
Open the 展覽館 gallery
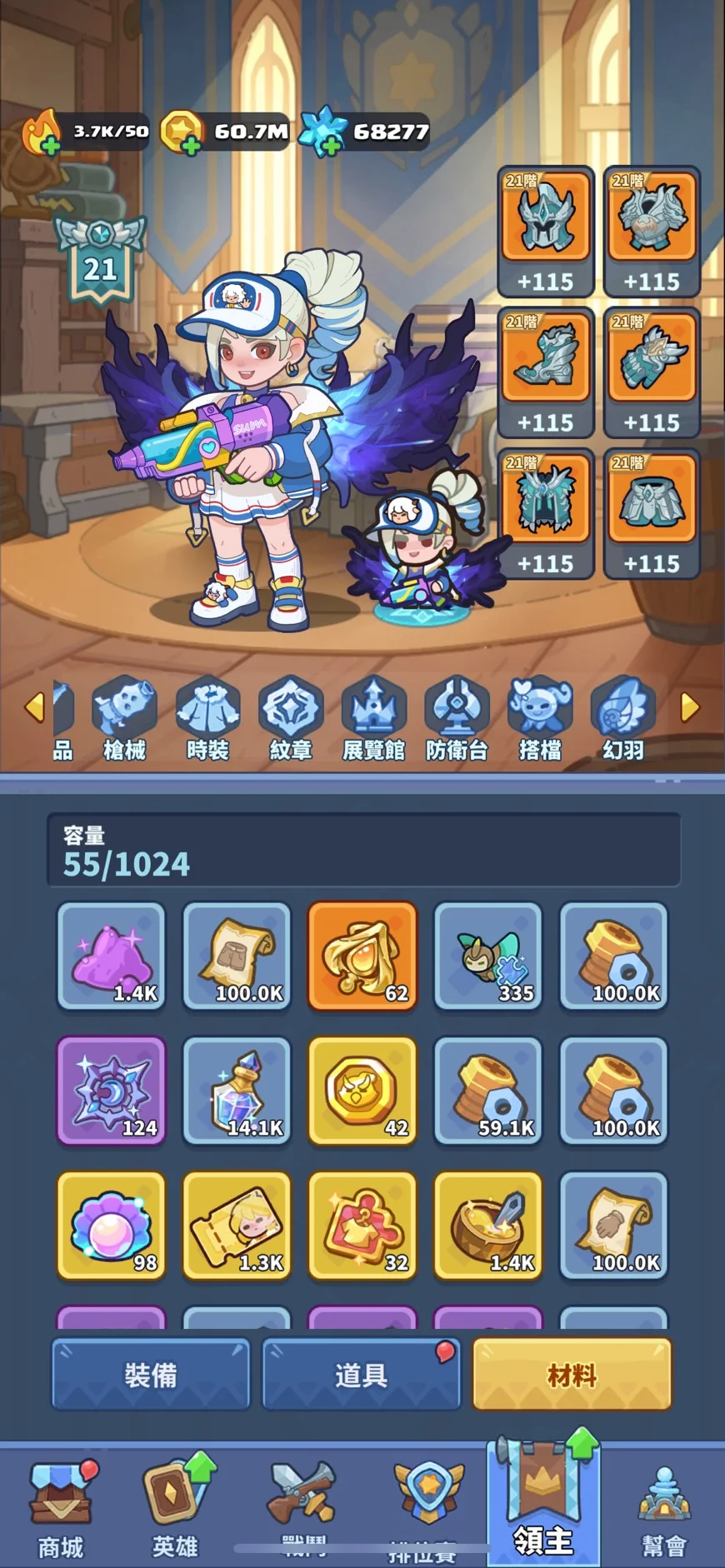tap(373, 718)
